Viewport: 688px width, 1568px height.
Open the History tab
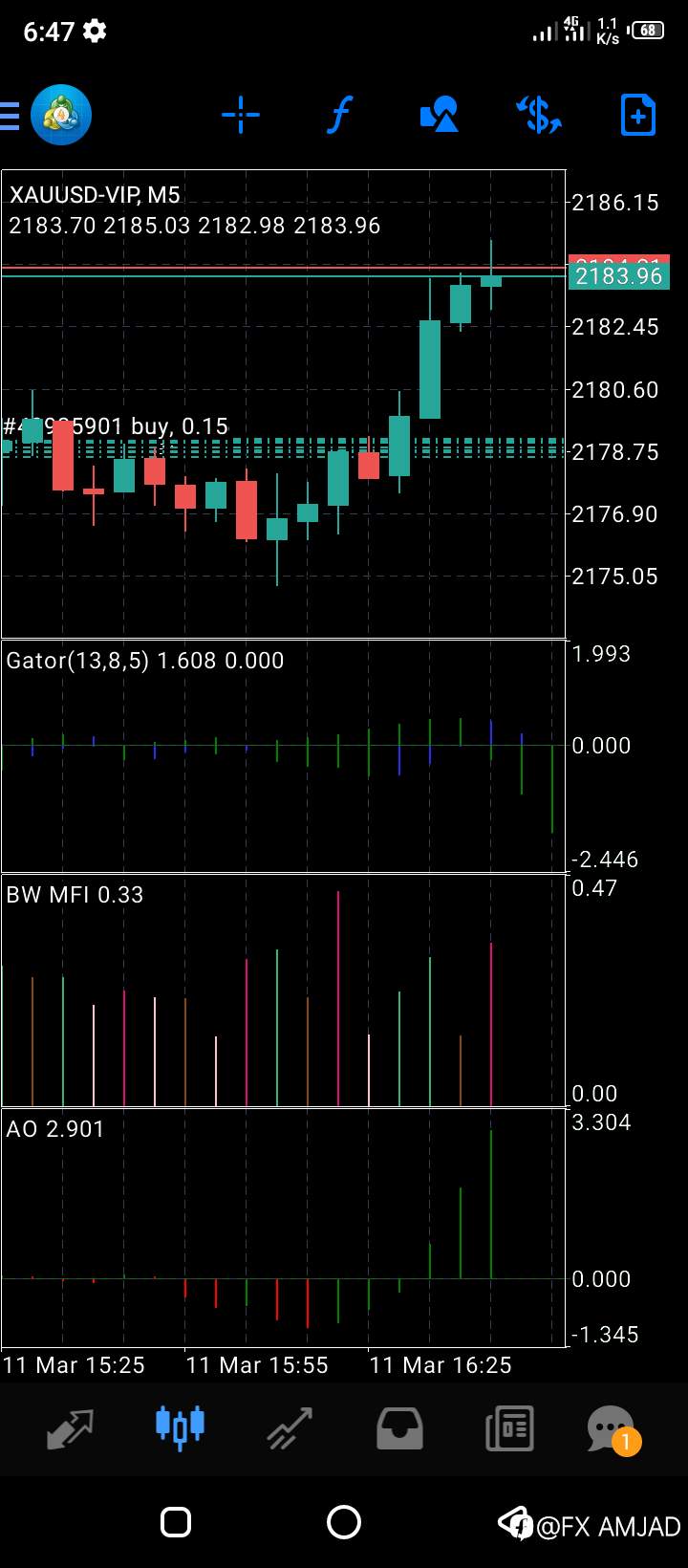point(399,1428)
